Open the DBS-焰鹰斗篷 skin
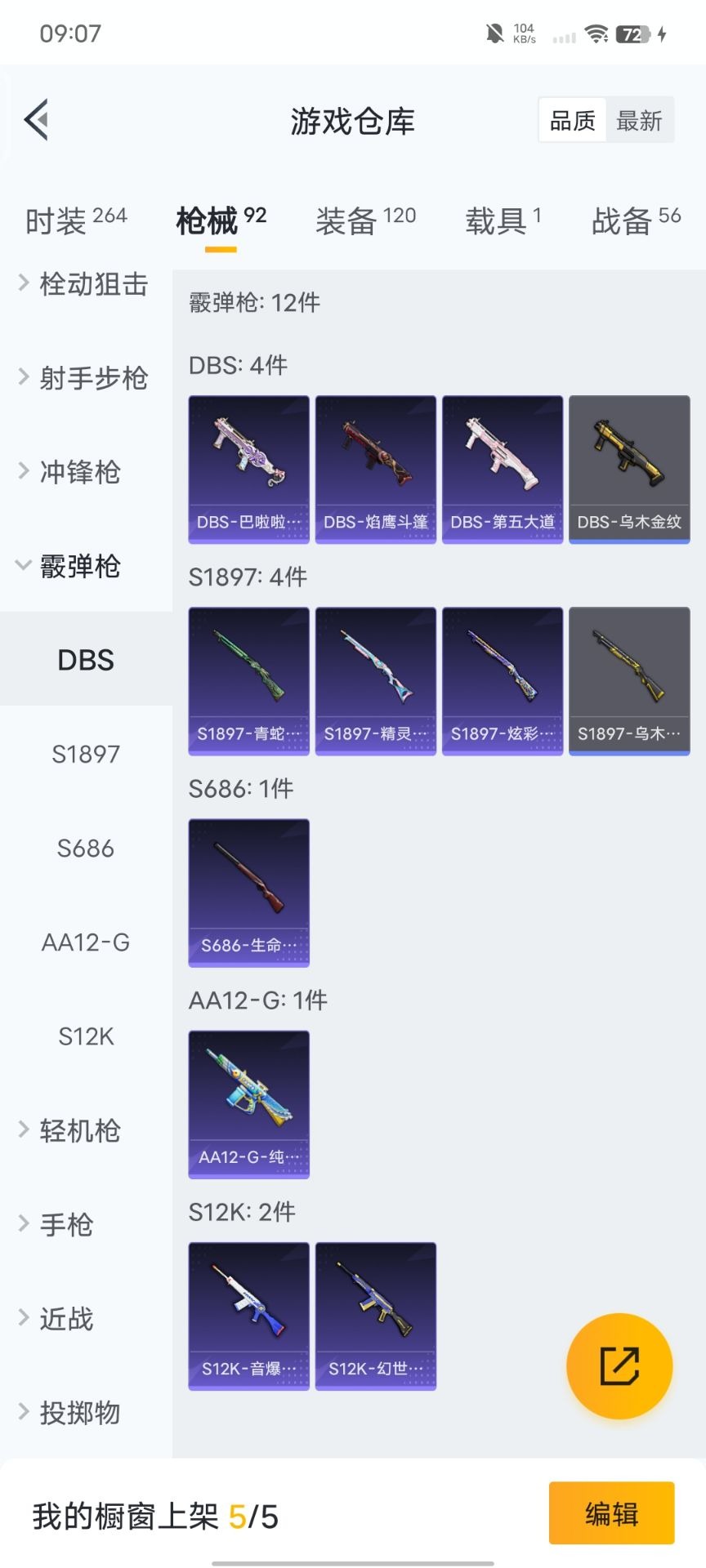The height and width of the screenshot is (1568, 706). coord(376,469)
